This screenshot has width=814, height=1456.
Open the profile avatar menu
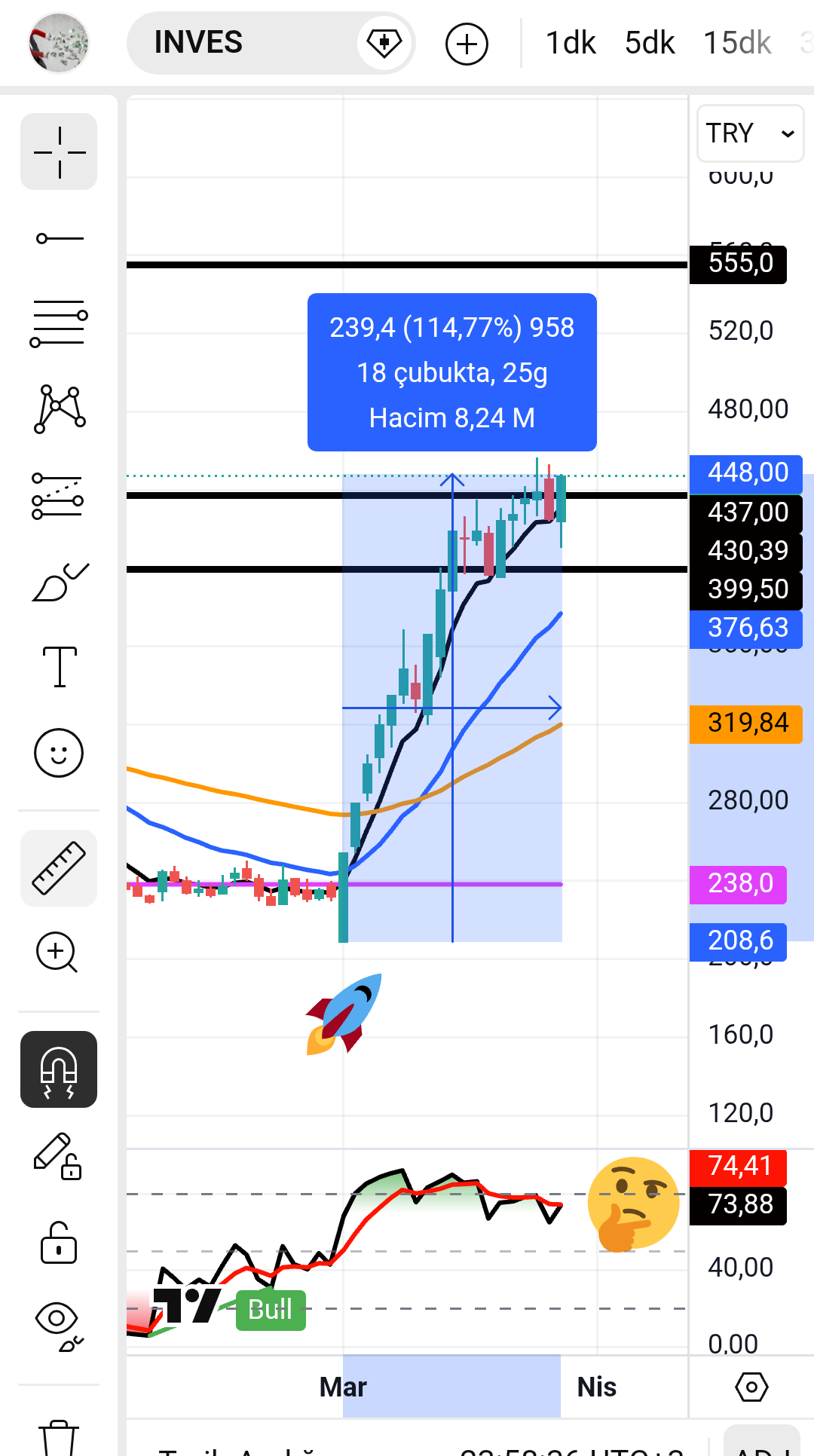coord(58,43)
